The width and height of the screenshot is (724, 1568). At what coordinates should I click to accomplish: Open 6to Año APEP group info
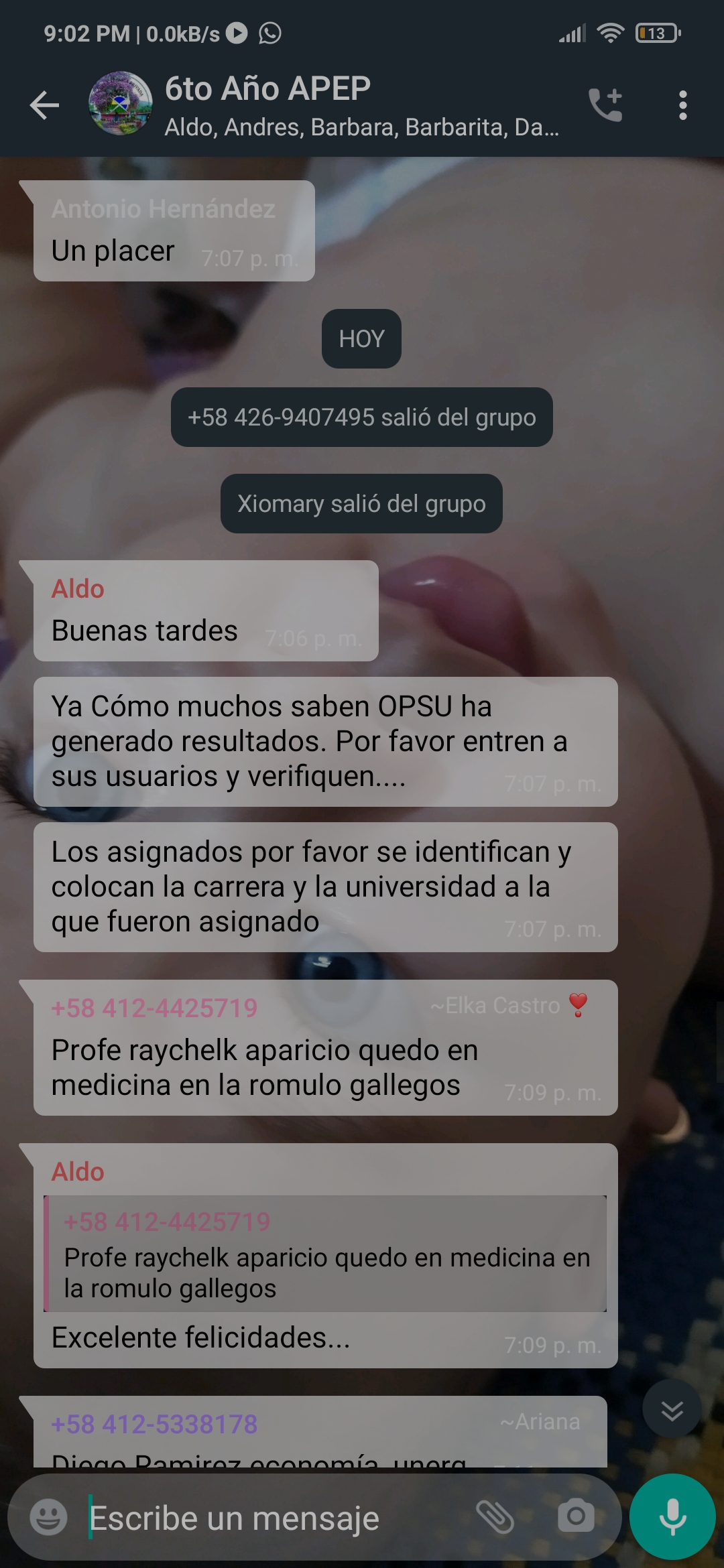tap(362, 106)
